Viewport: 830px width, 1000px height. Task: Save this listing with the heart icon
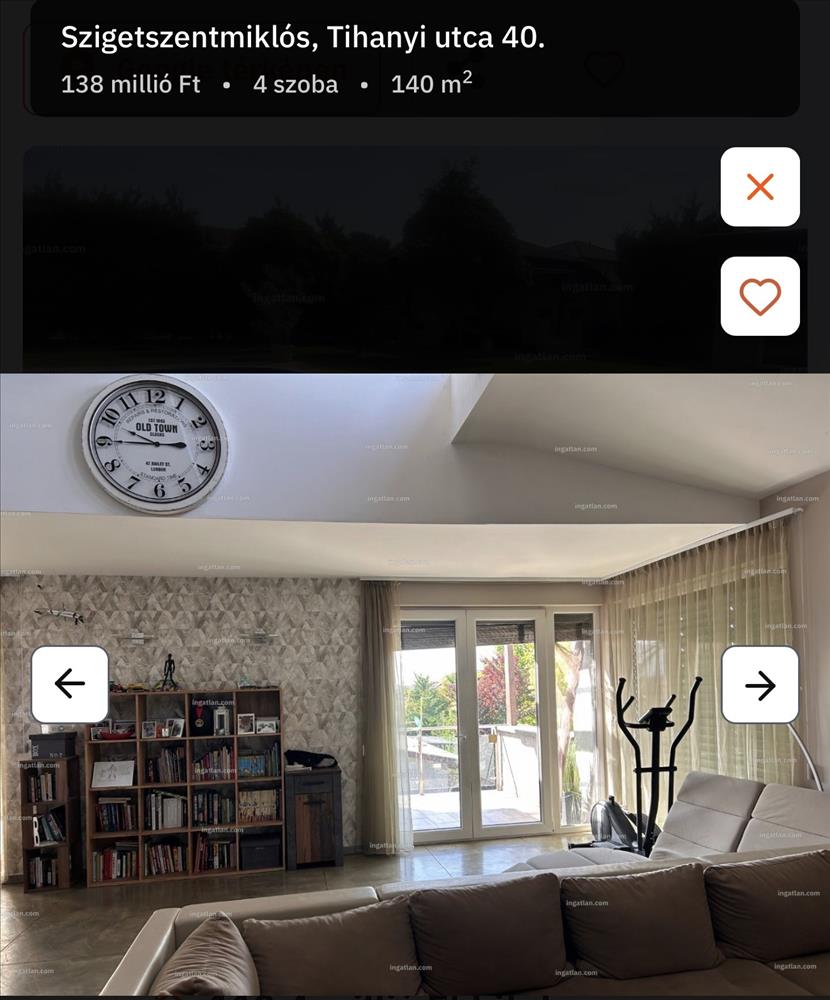[x=760, y=296]
